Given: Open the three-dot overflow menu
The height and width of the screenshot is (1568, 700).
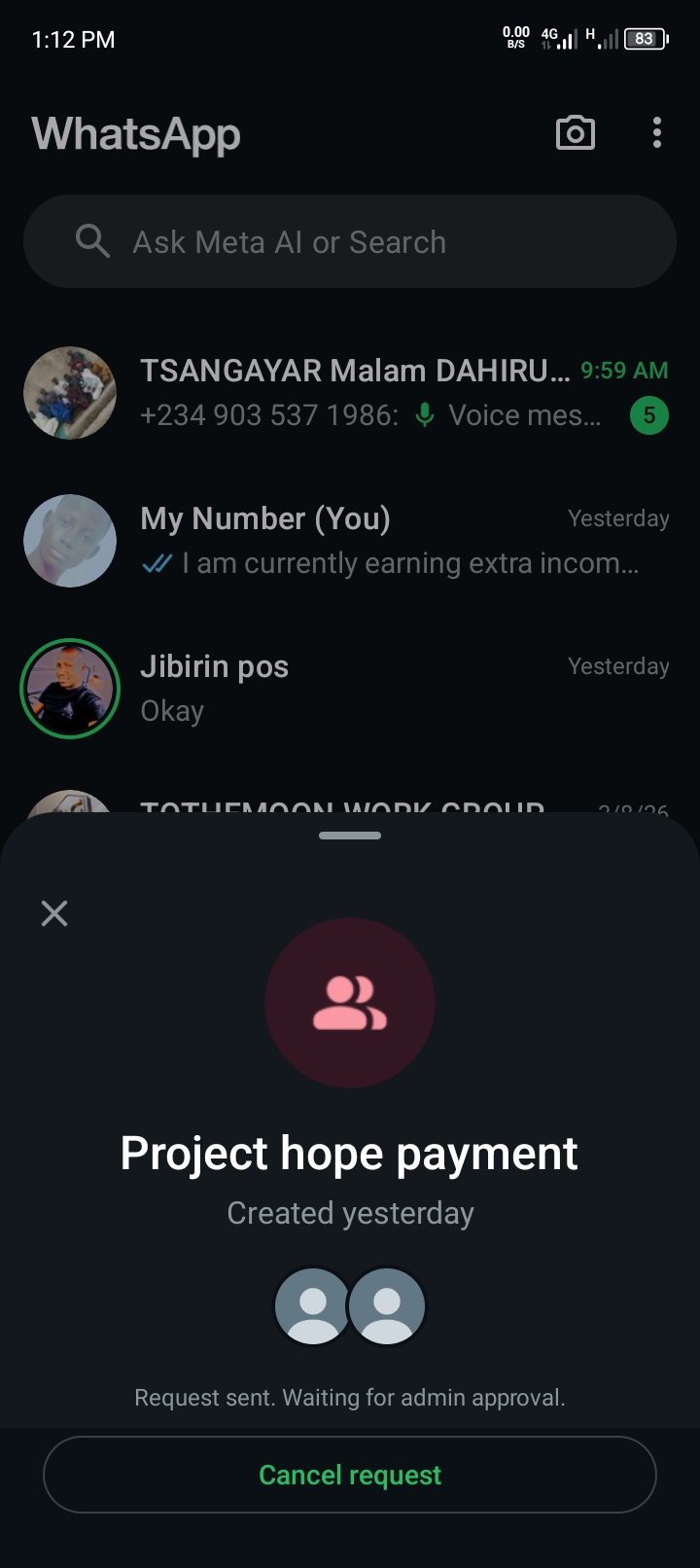Looking at the screenshot, I should [657, 133].
